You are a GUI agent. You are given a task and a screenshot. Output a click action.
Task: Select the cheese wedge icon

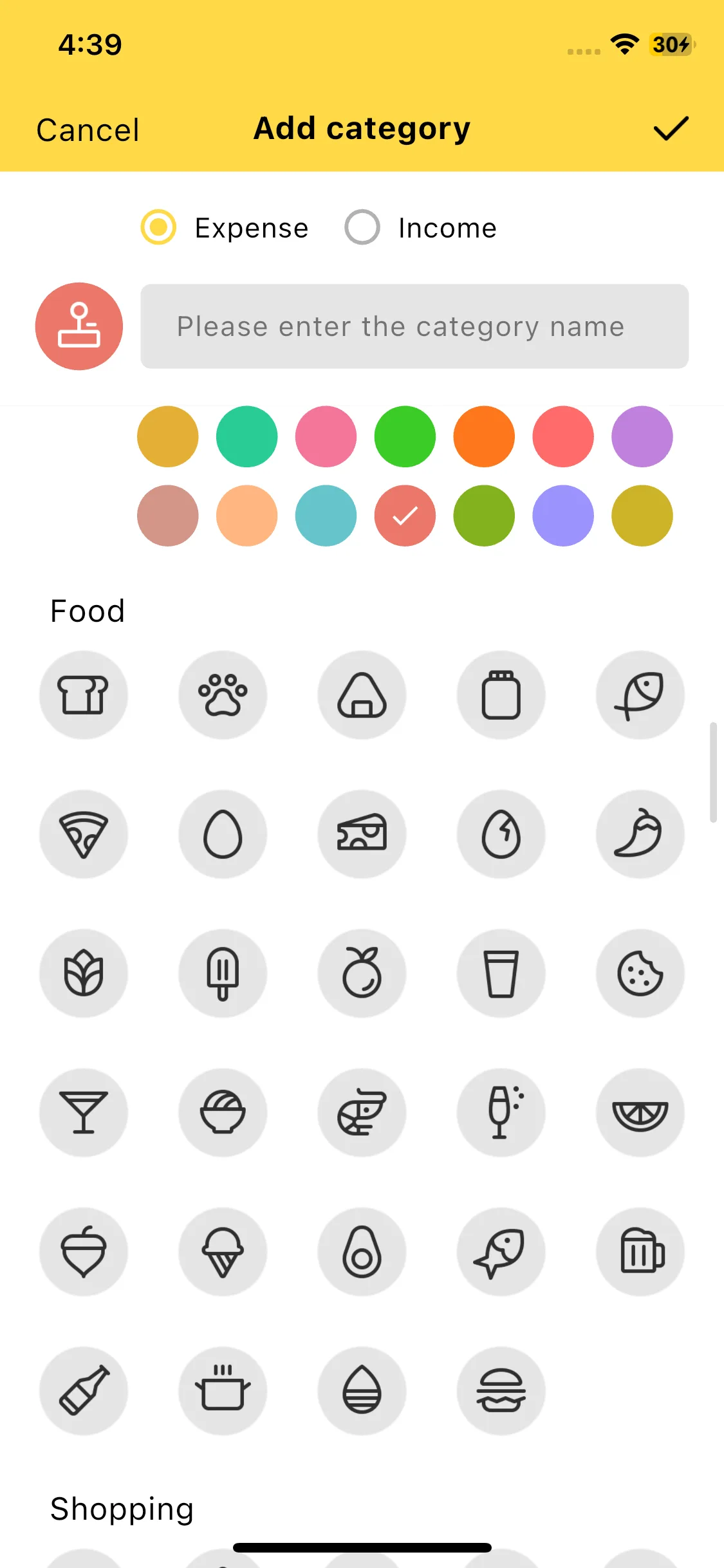pos(362,834)
